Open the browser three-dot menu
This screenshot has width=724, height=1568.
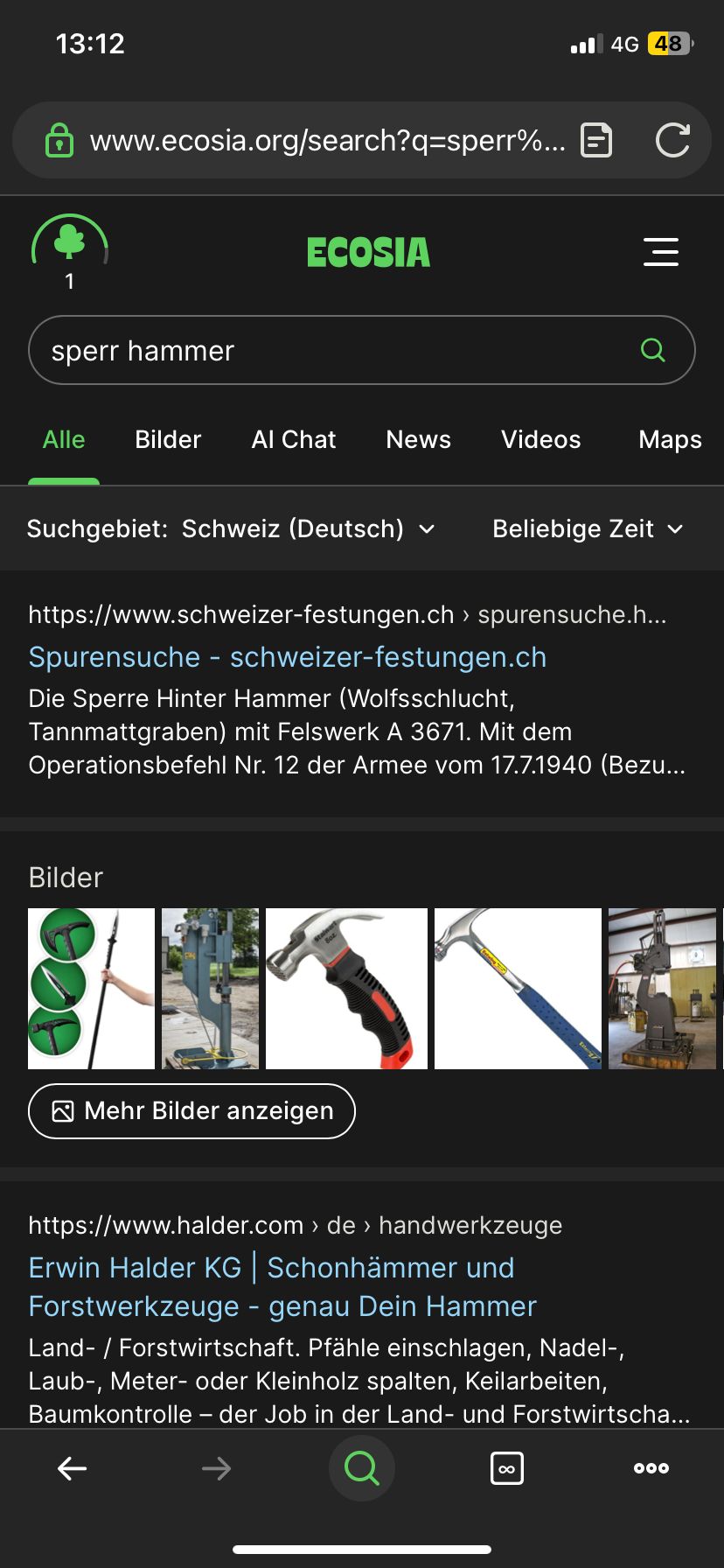651,1468
